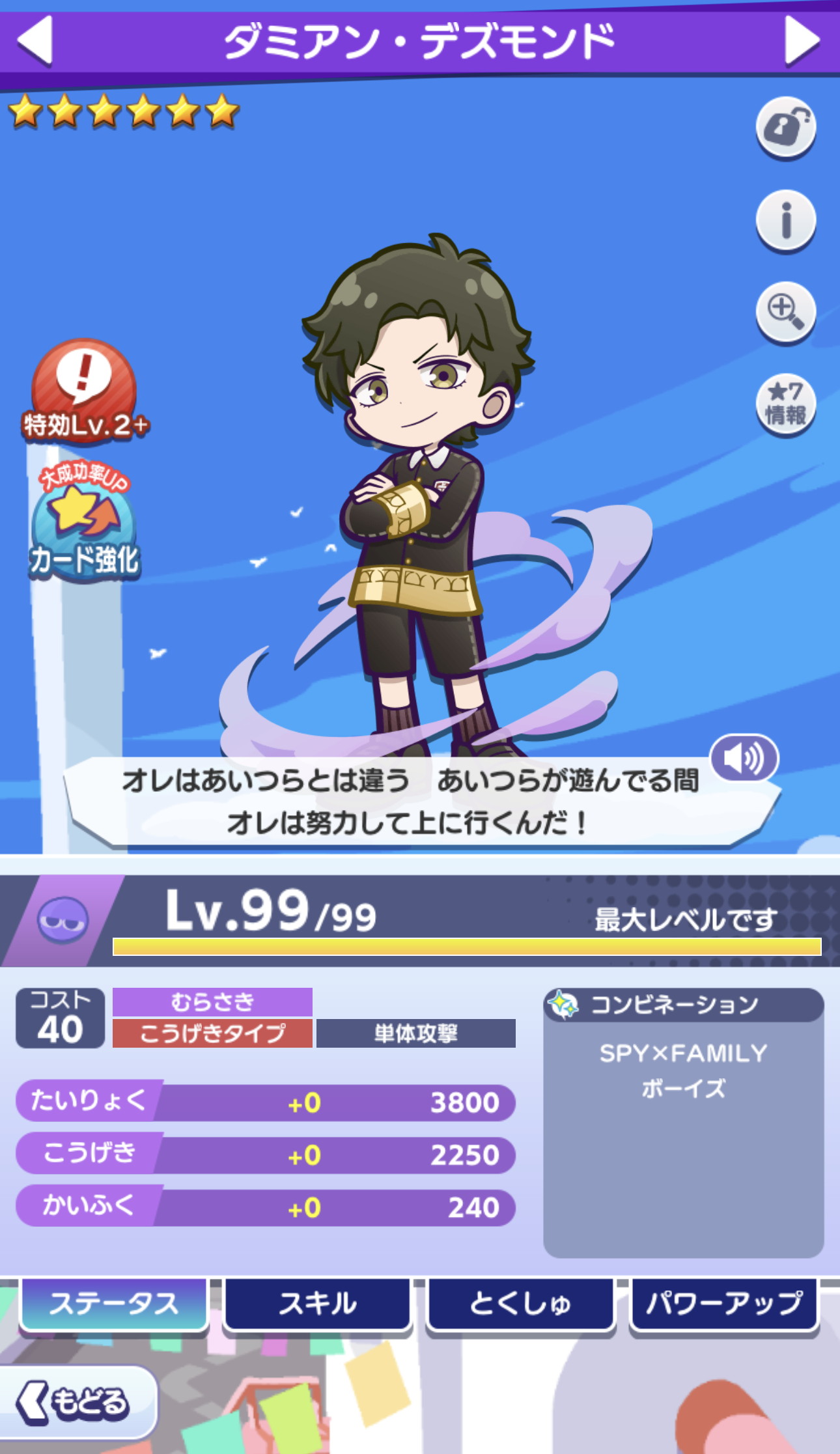Open the カード強化 card enhancement
Screen dimensions: 840x1454
coord(85,524)
